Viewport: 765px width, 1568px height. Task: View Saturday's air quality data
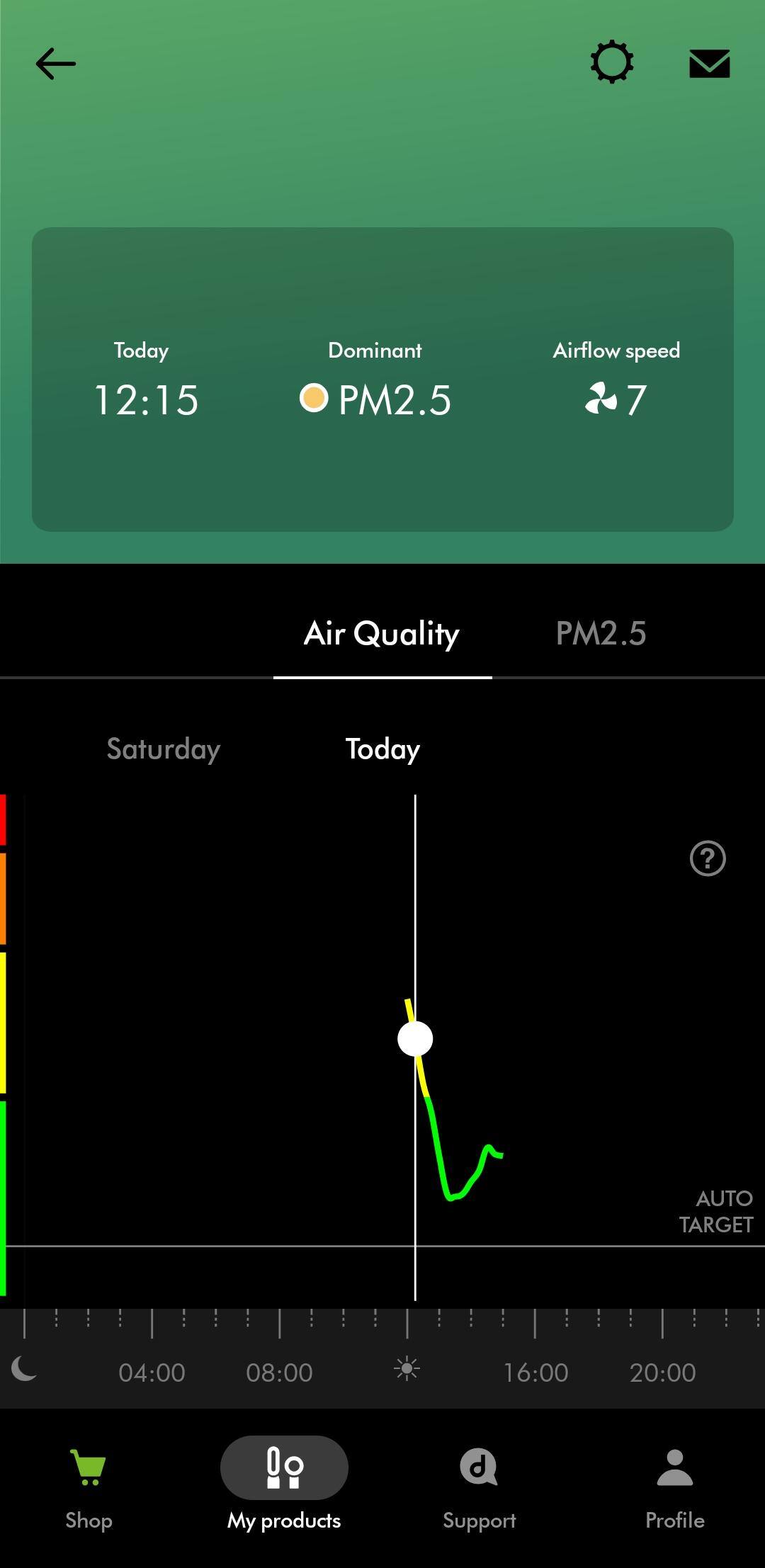[164, 749]
